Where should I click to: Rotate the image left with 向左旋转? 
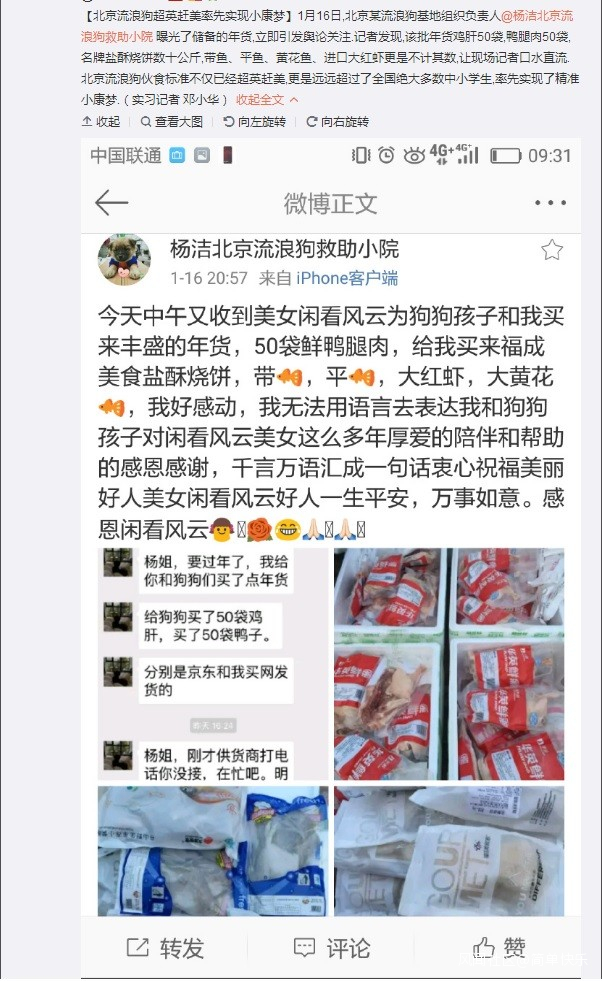coord(255,121)
